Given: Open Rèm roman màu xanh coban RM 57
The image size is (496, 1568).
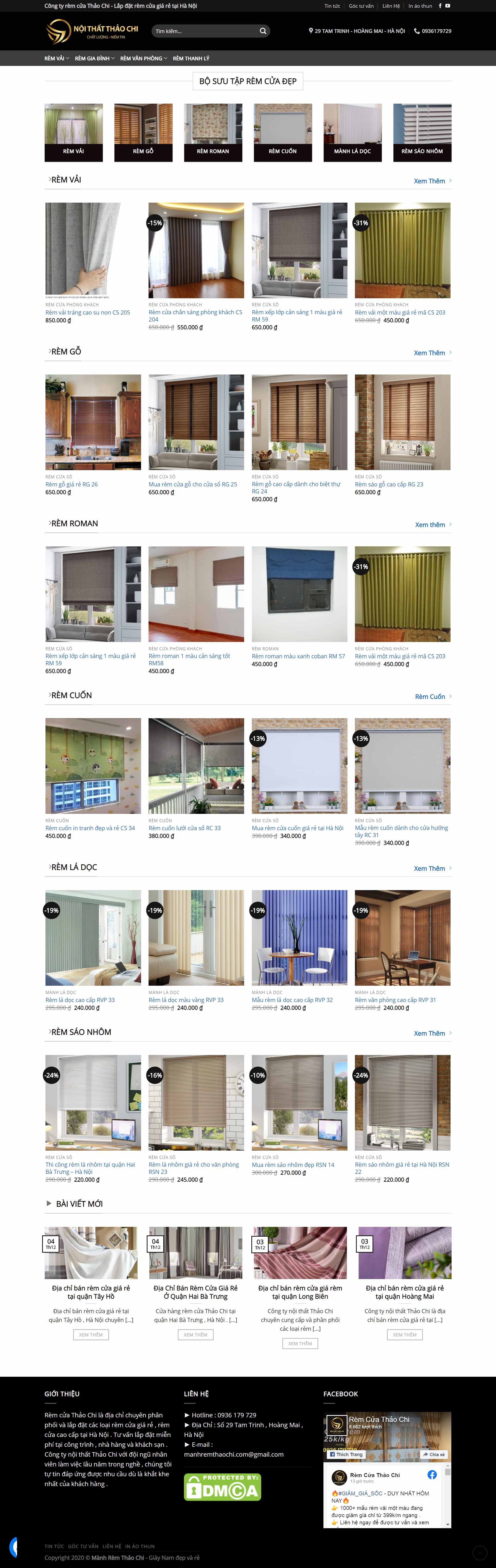Looking at the screenshot, I should [x=298, y=656].
